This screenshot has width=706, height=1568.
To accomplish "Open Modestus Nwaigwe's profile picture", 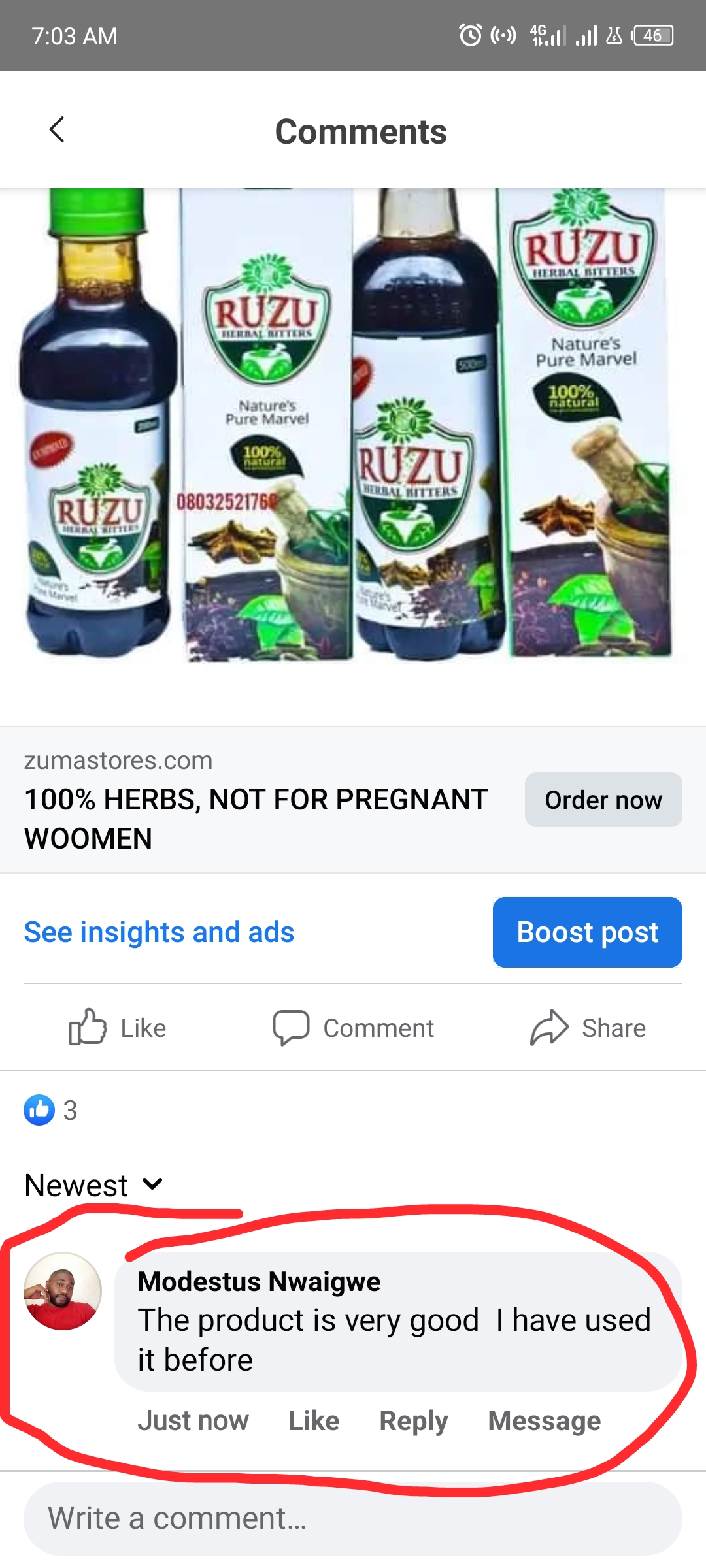I will tap(63, 1291).
